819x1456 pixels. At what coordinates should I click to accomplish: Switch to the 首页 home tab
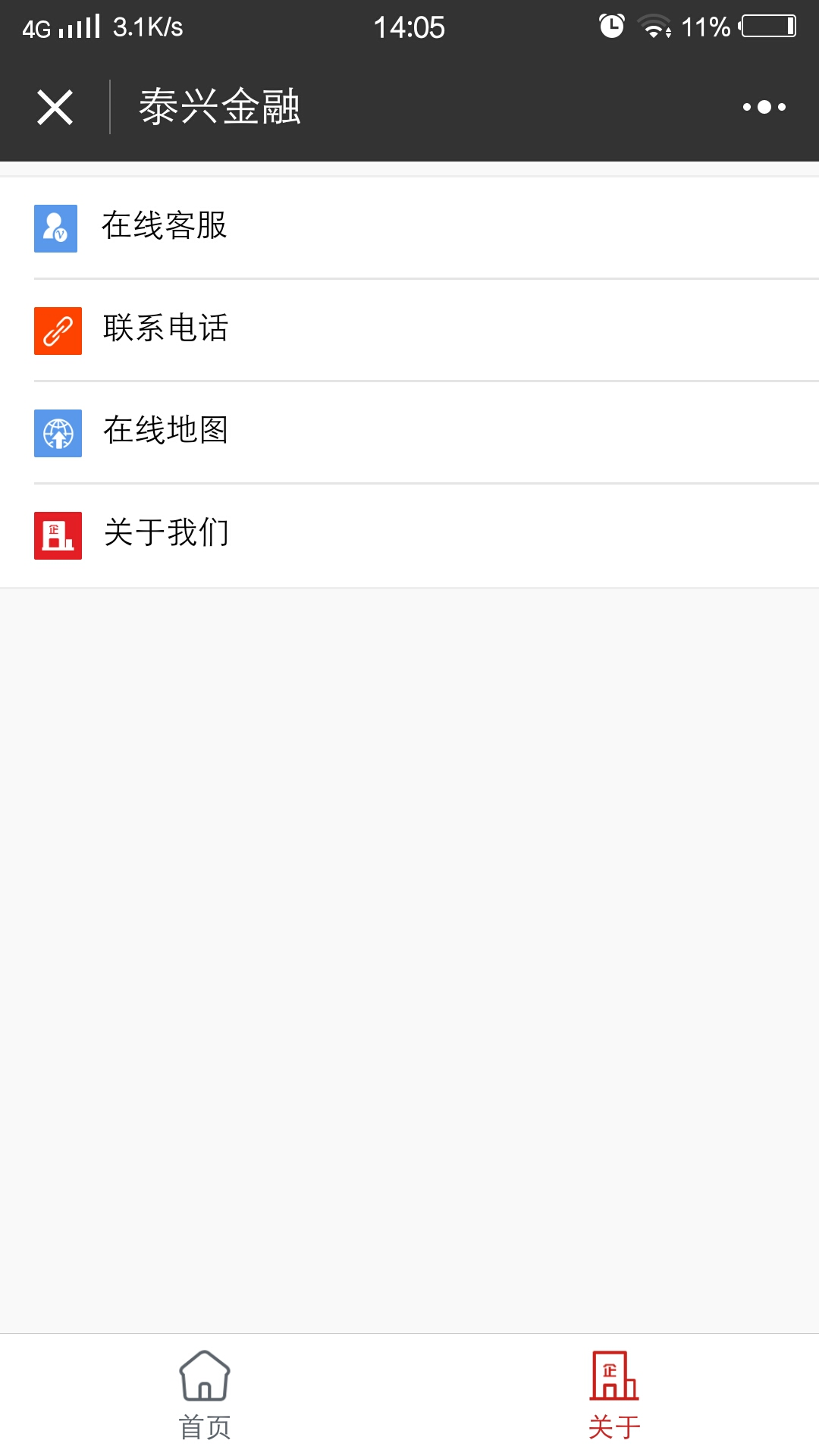205,1395
